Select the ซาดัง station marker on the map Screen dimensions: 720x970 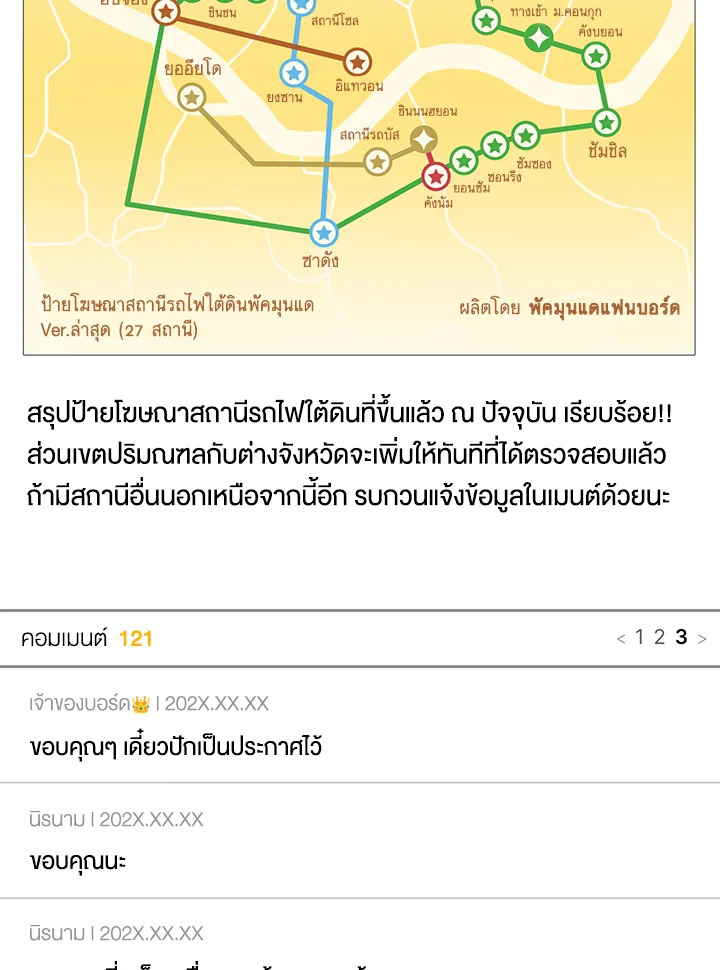click(323, 233)
